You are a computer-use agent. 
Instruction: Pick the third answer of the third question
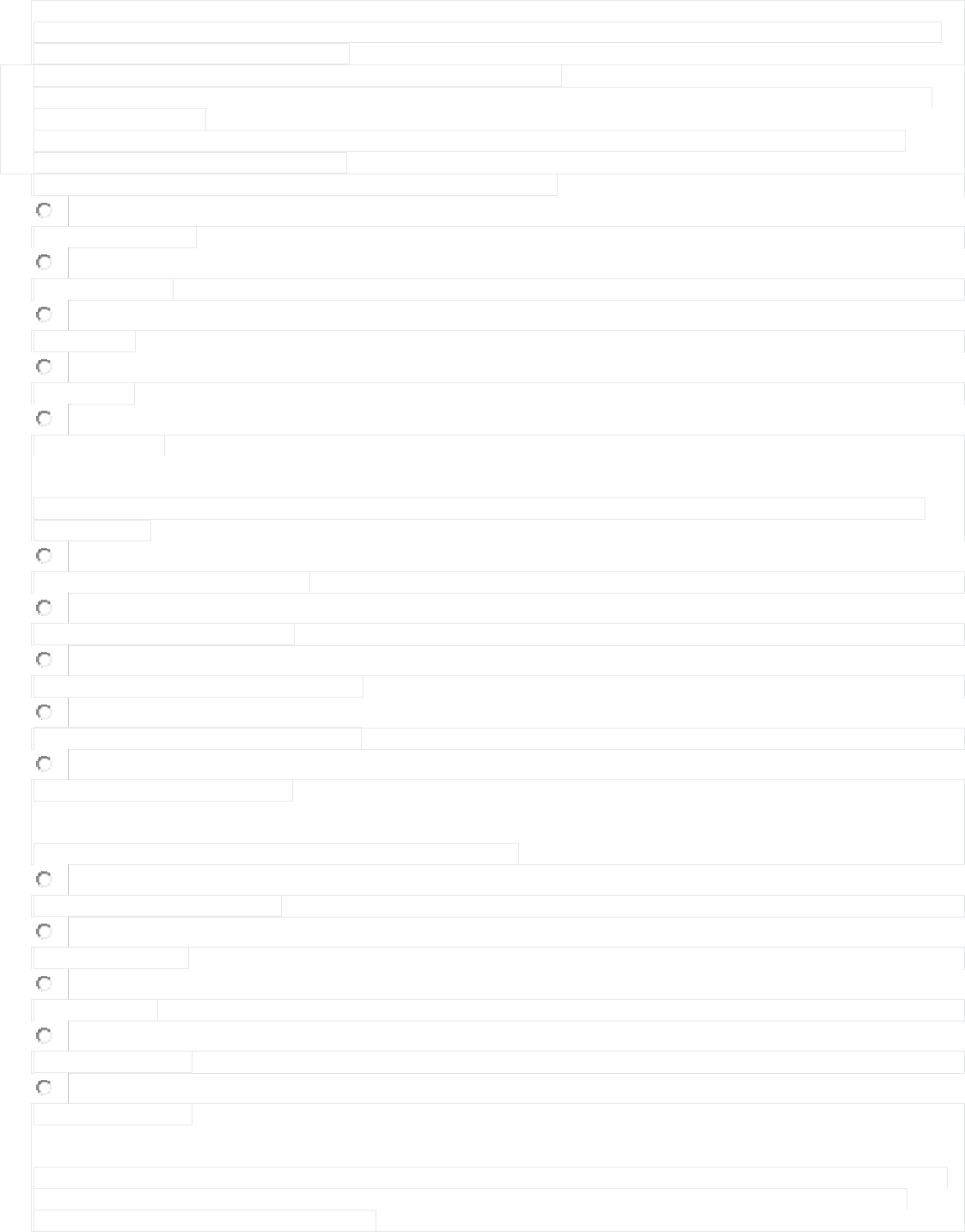[x=44, y=983]
